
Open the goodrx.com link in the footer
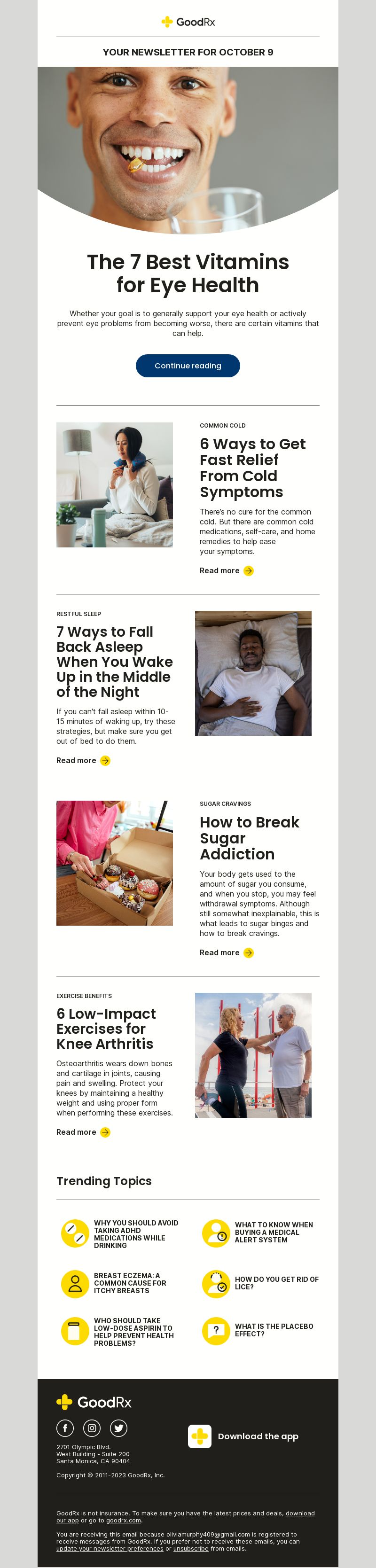pyautogui.click(x=124, y=1520)
